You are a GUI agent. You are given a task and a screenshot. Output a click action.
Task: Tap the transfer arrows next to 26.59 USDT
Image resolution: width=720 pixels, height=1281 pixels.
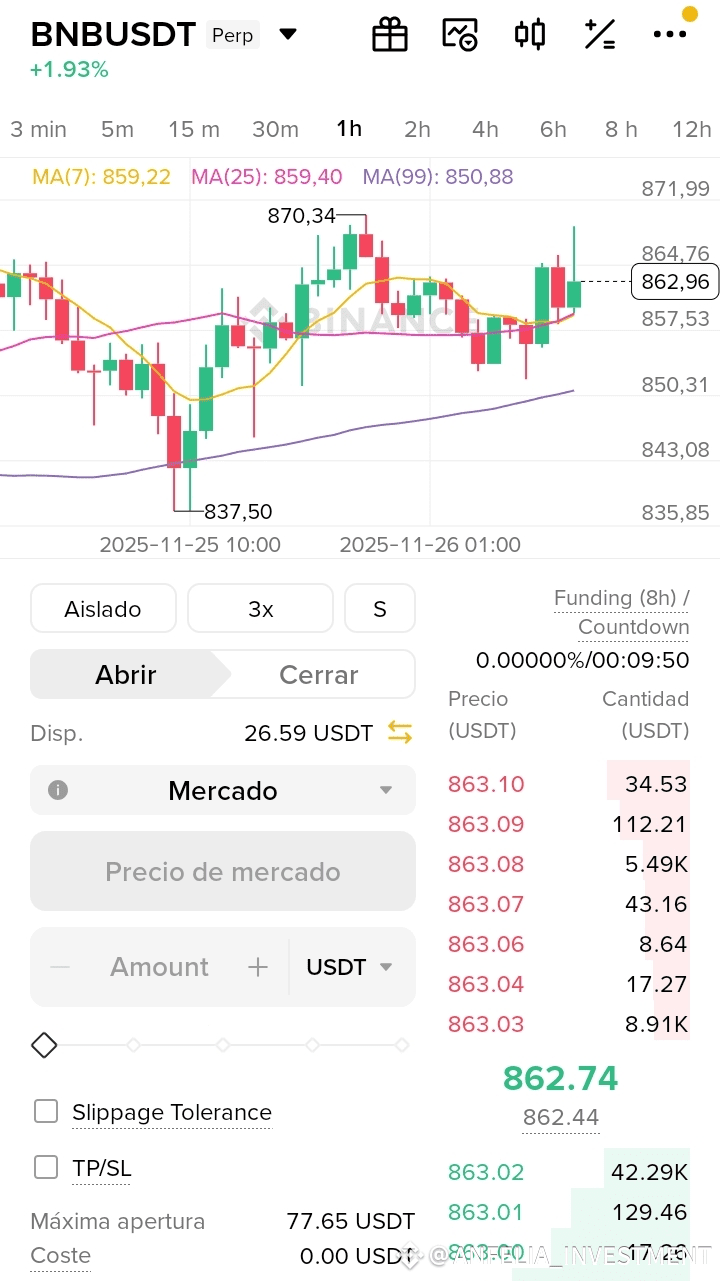tap(400, 733)
